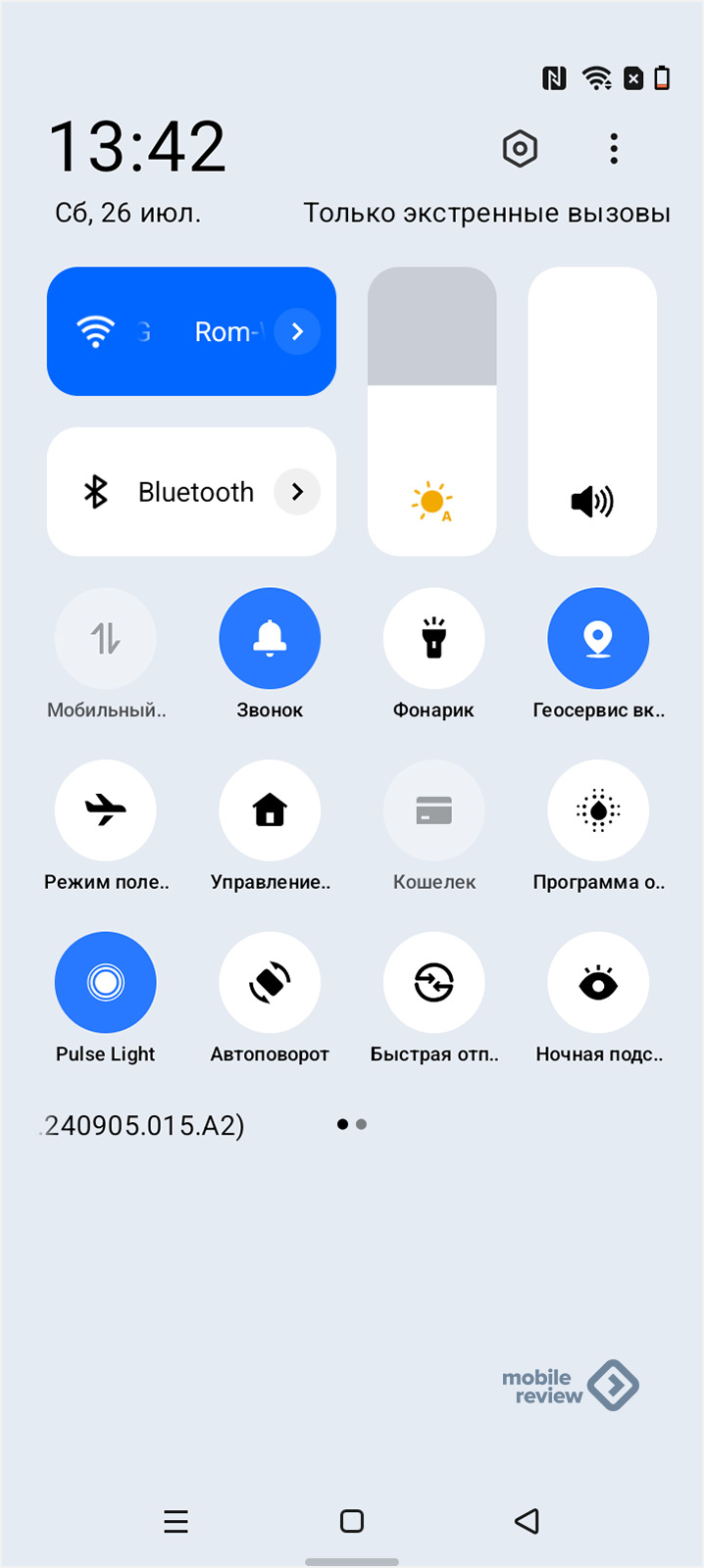Enable Автоповорот auto-rotate

270,982
